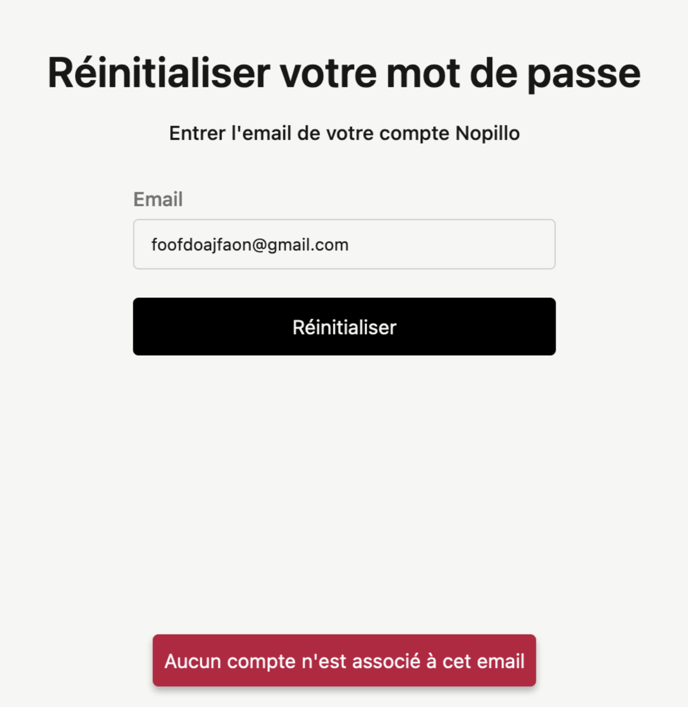Image resolution: width=688 pixels, height=707 pixels.
Task: Tap the Réinitialiser button
Action: pos(344,327)
